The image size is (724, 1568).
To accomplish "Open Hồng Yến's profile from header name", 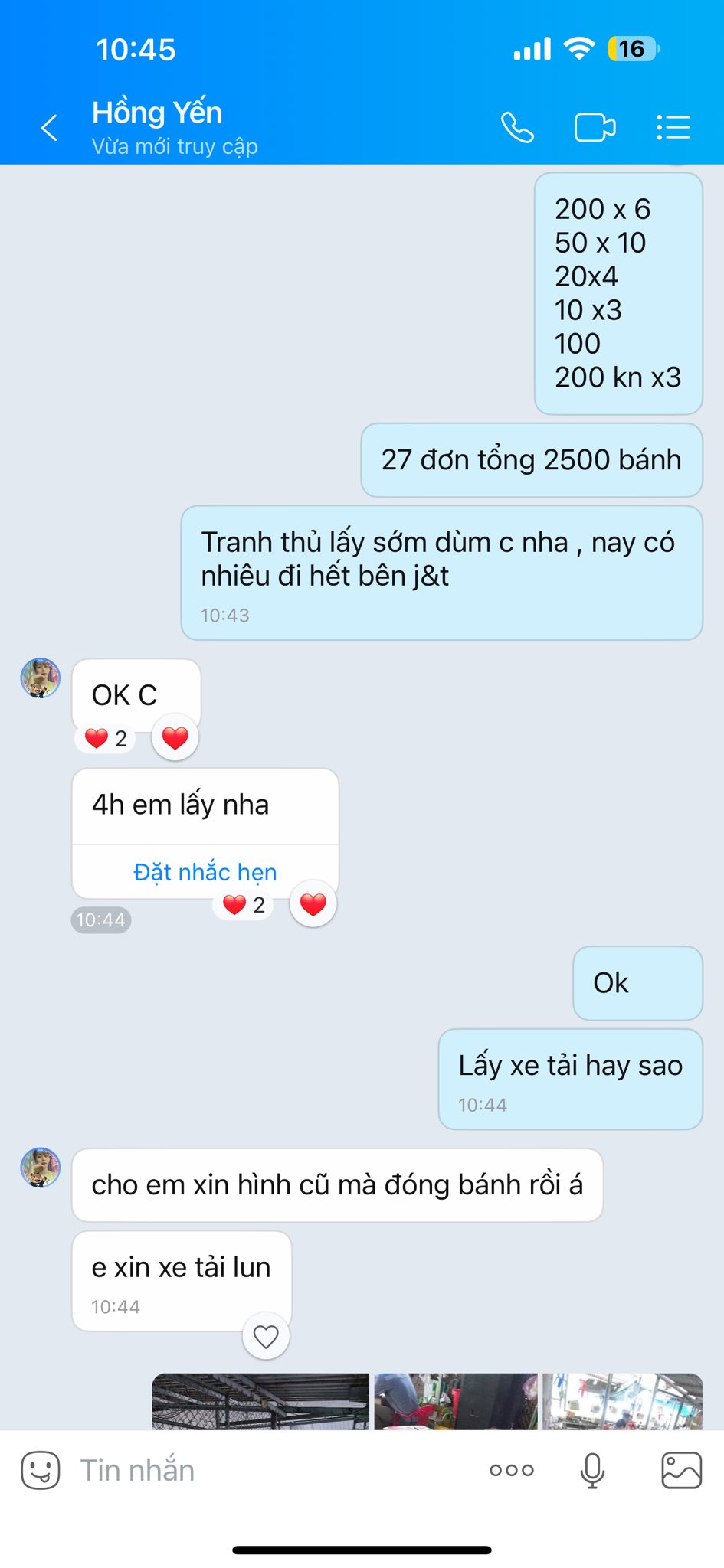I will 157,113.
